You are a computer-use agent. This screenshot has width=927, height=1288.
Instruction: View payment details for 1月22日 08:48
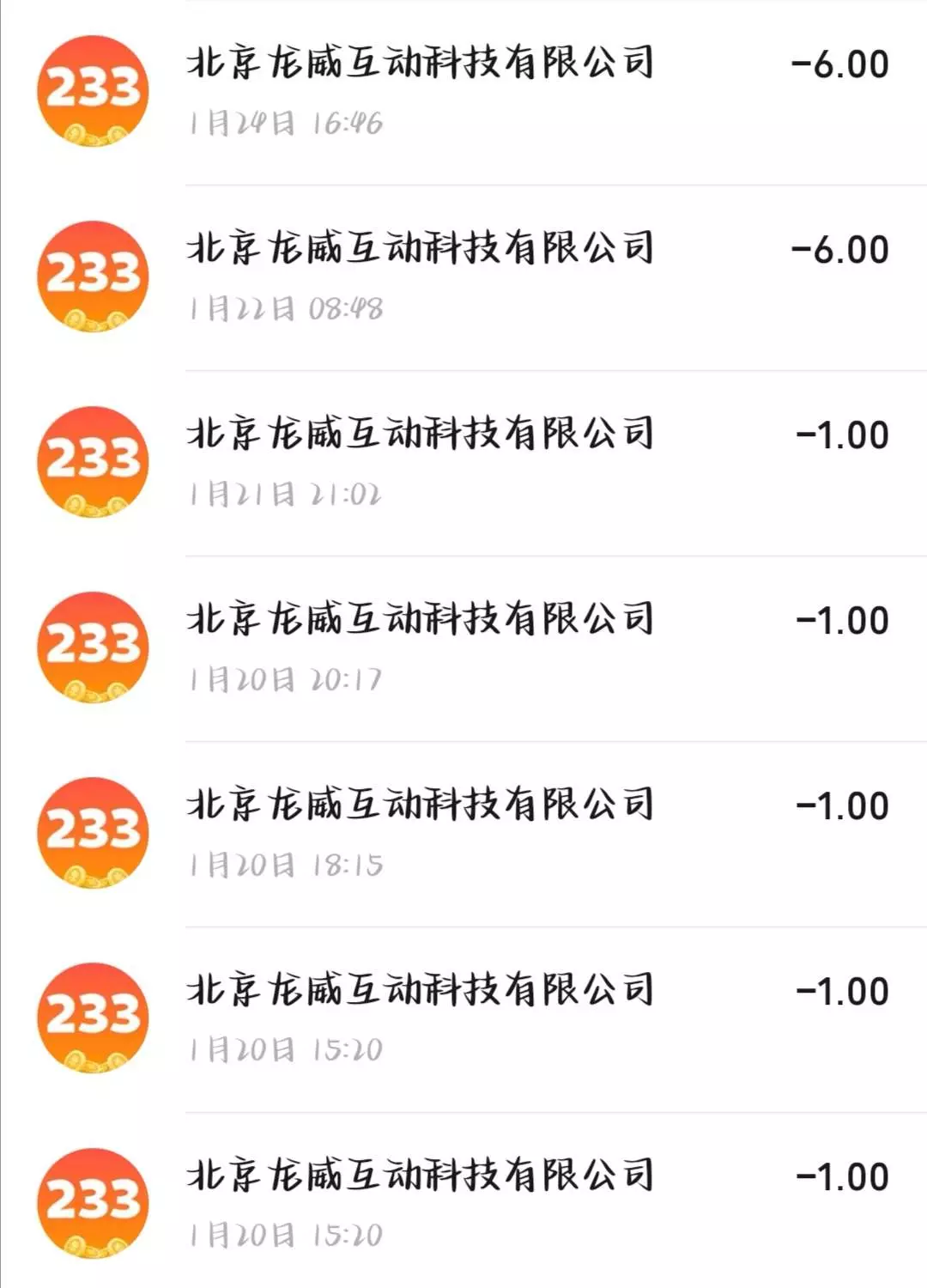(x=463, y=276)
